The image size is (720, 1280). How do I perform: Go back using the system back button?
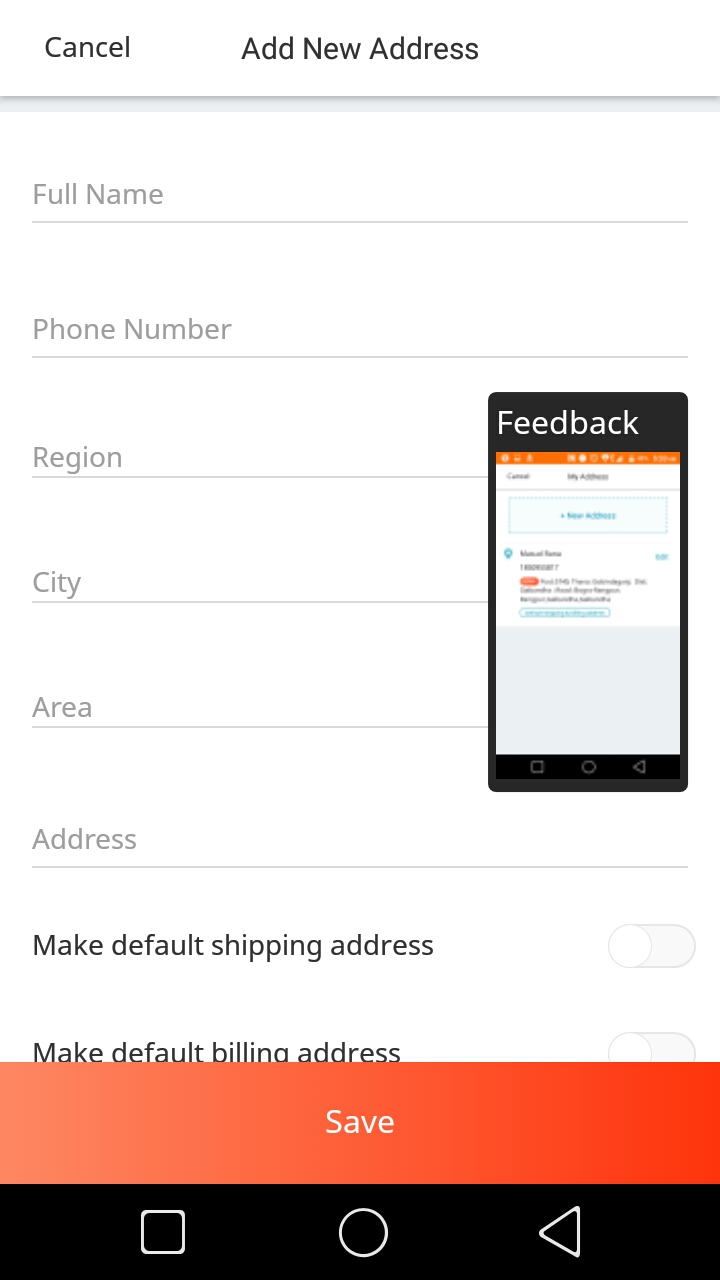click(560, 1231)
